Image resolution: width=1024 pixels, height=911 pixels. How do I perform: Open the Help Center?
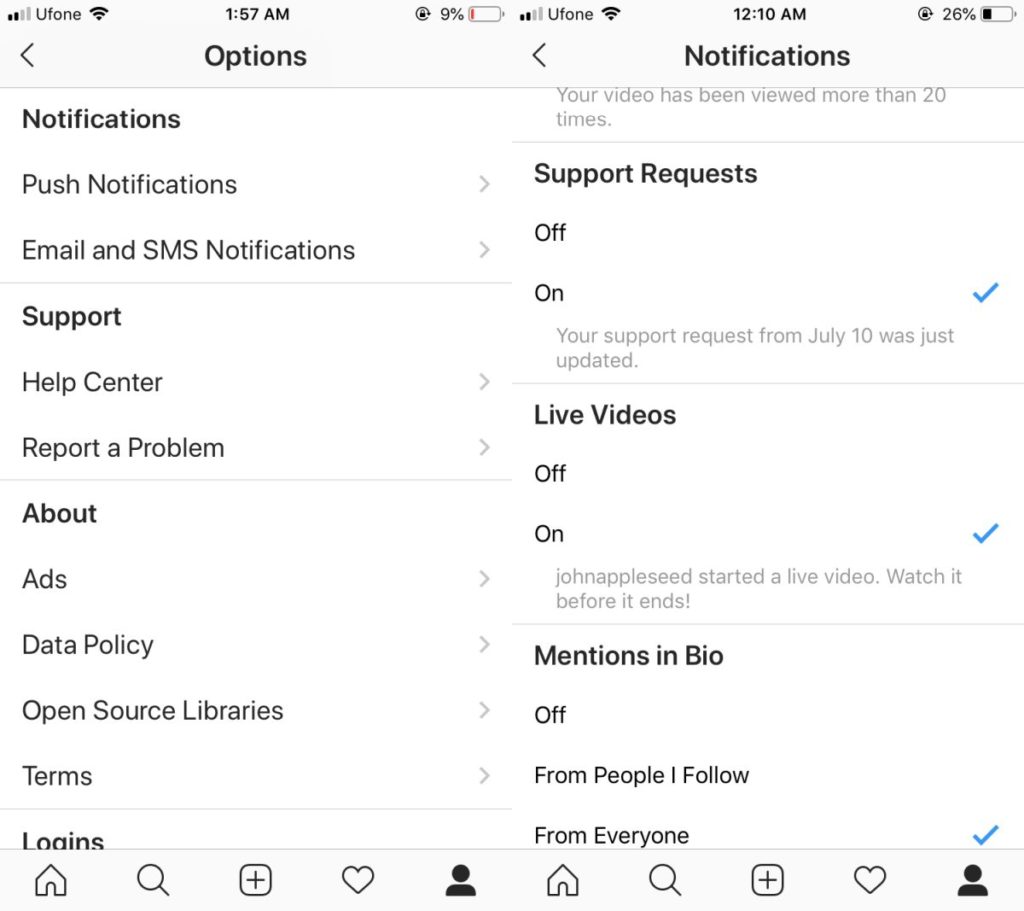(x=255, y=382)
